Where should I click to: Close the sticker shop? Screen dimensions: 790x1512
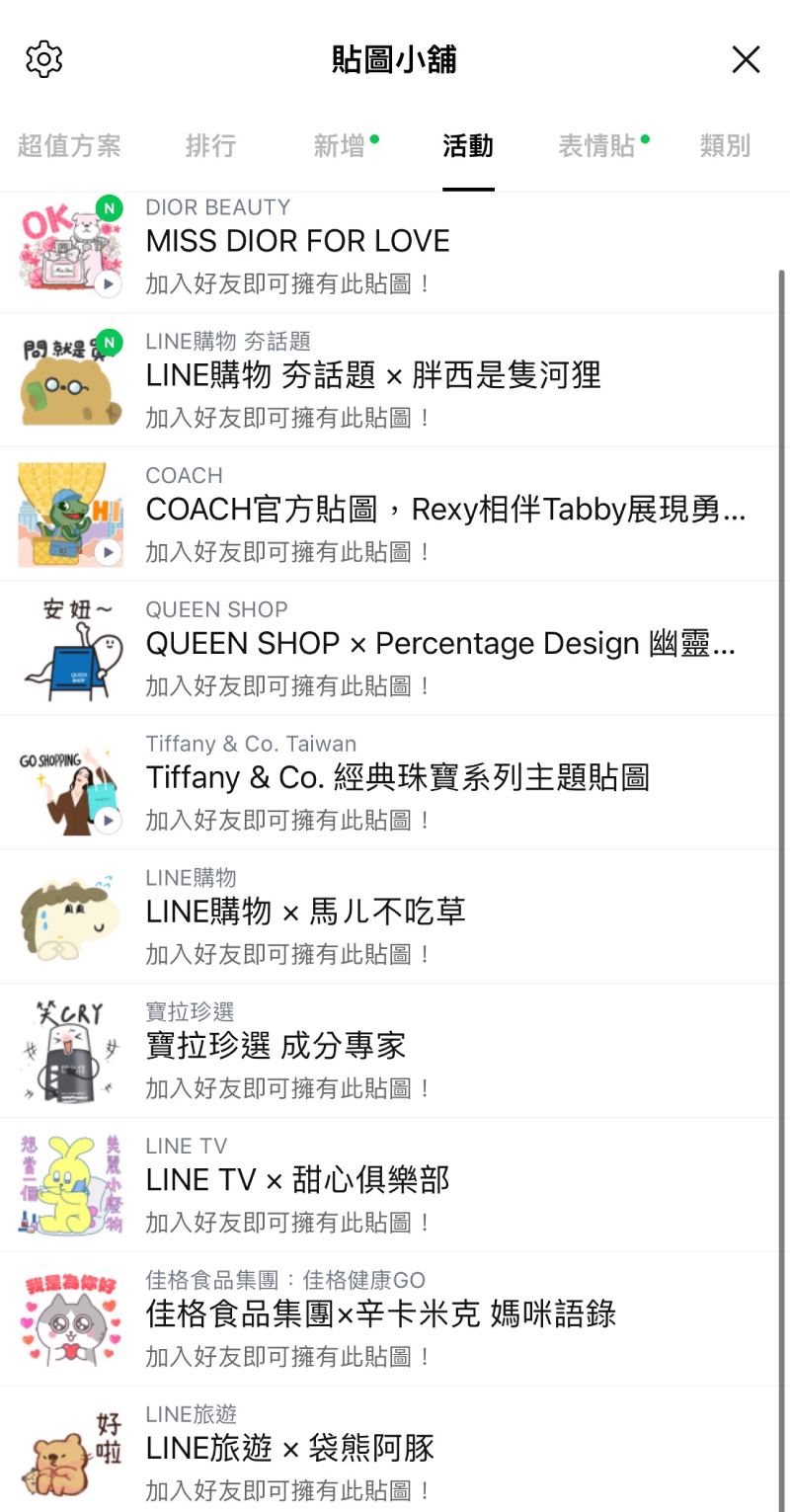coord(746,59)
